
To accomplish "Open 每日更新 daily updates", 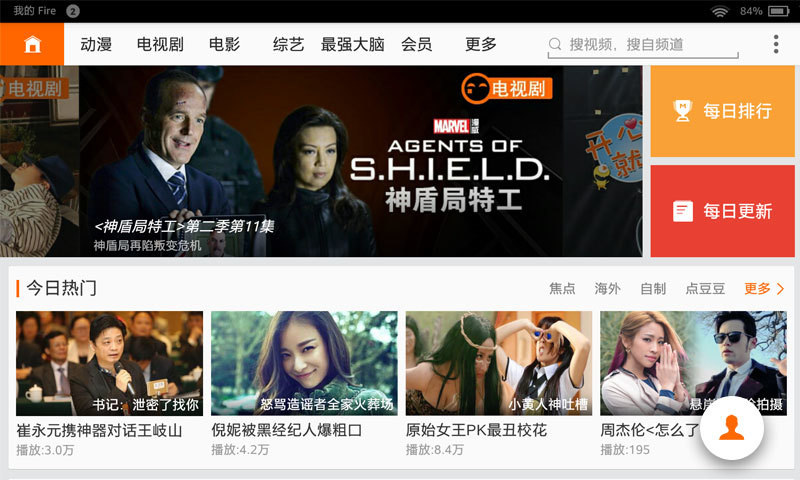I will click(722, 211).
